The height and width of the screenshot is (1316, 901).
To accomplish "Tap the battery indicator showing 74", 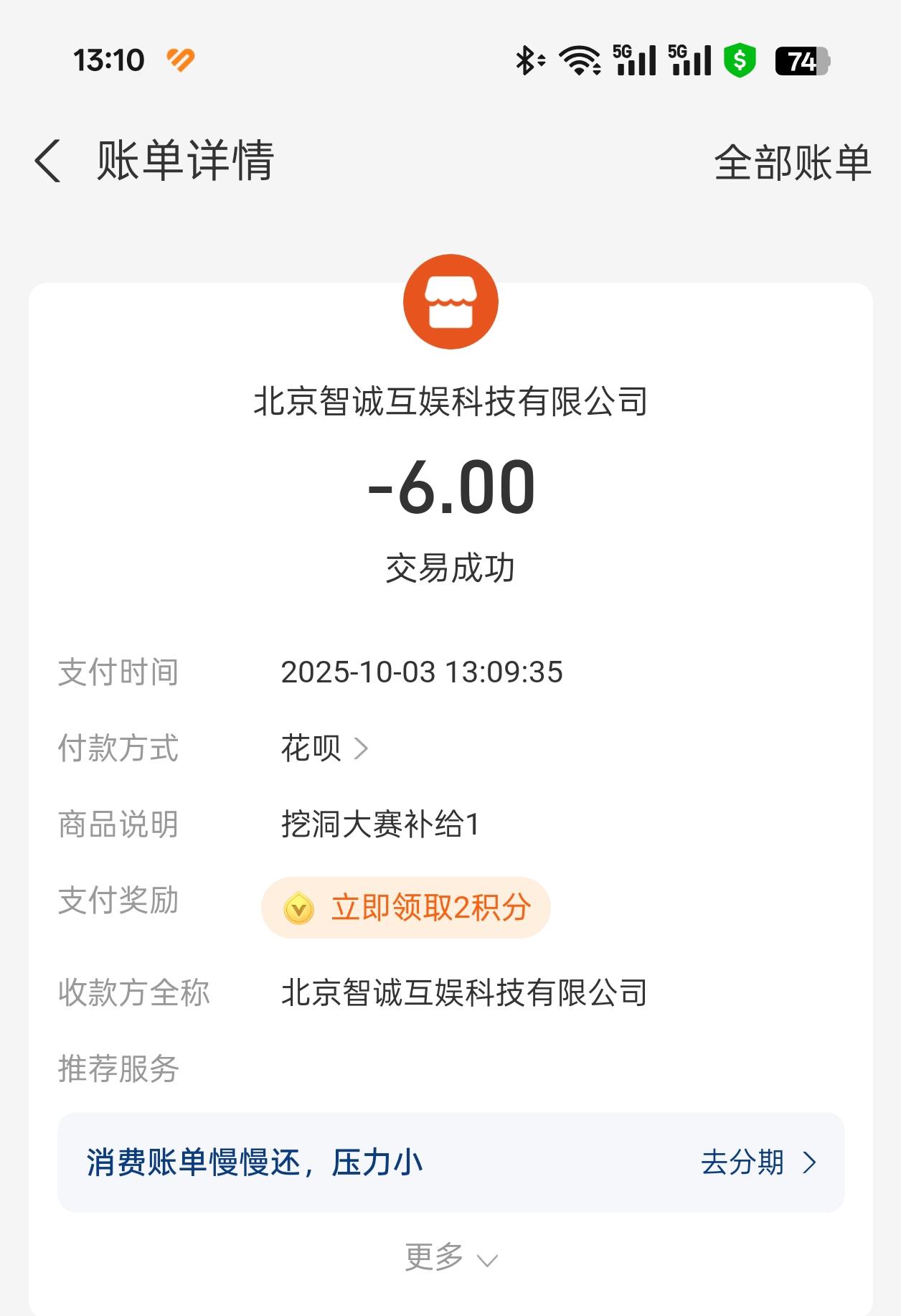I will point(798,61).
